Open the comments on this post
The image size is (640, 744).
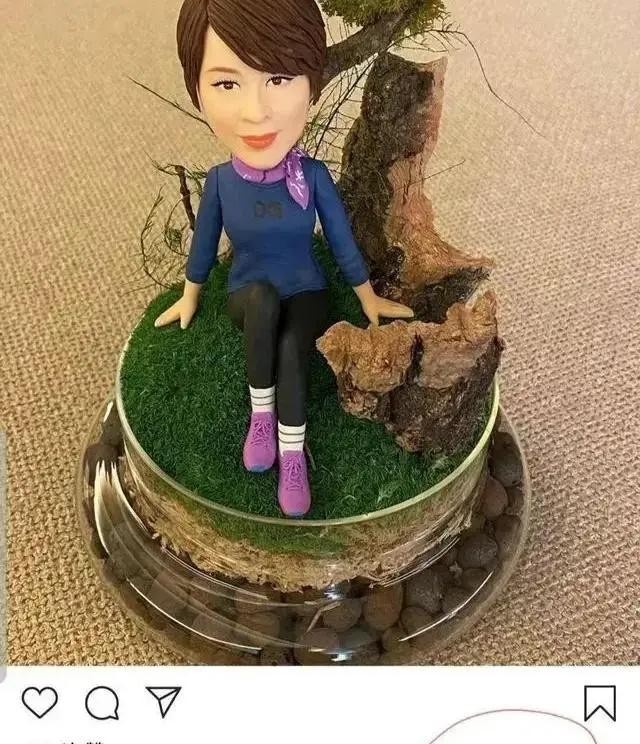(x=101, y=703)
